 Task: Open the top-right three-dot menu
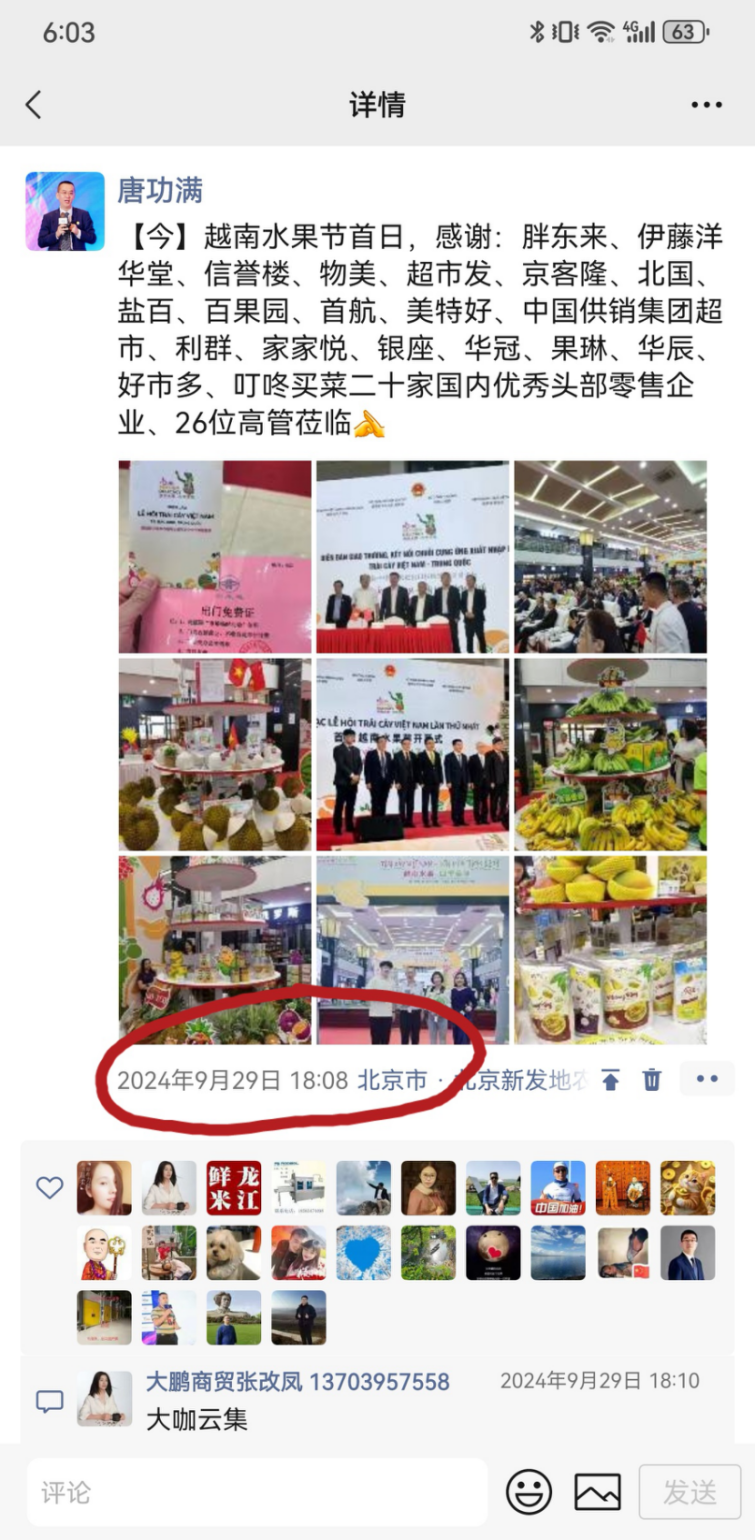706,105
